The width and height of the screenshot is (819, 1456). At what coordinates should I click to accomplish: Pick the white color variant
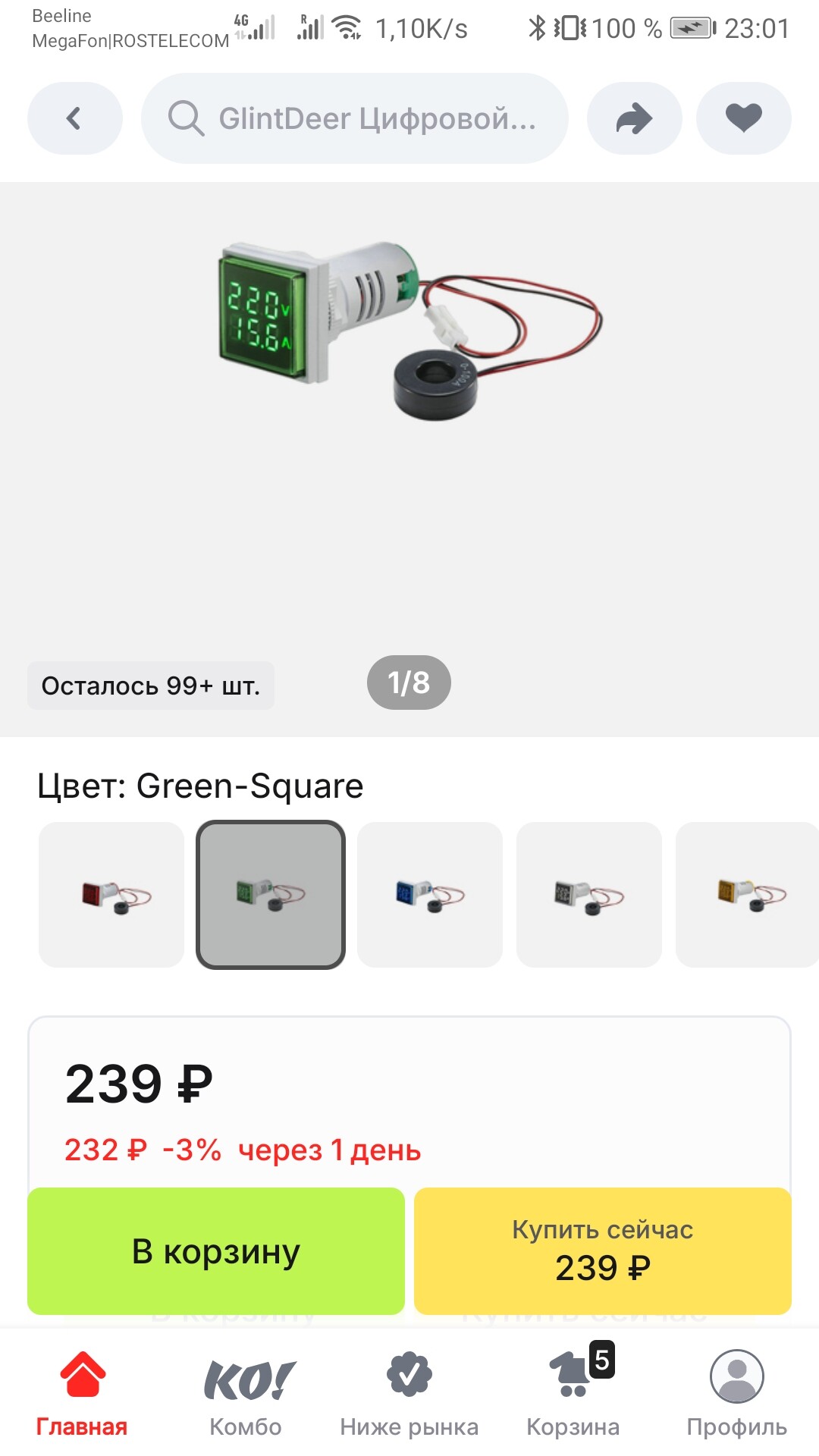pos(589,895)
